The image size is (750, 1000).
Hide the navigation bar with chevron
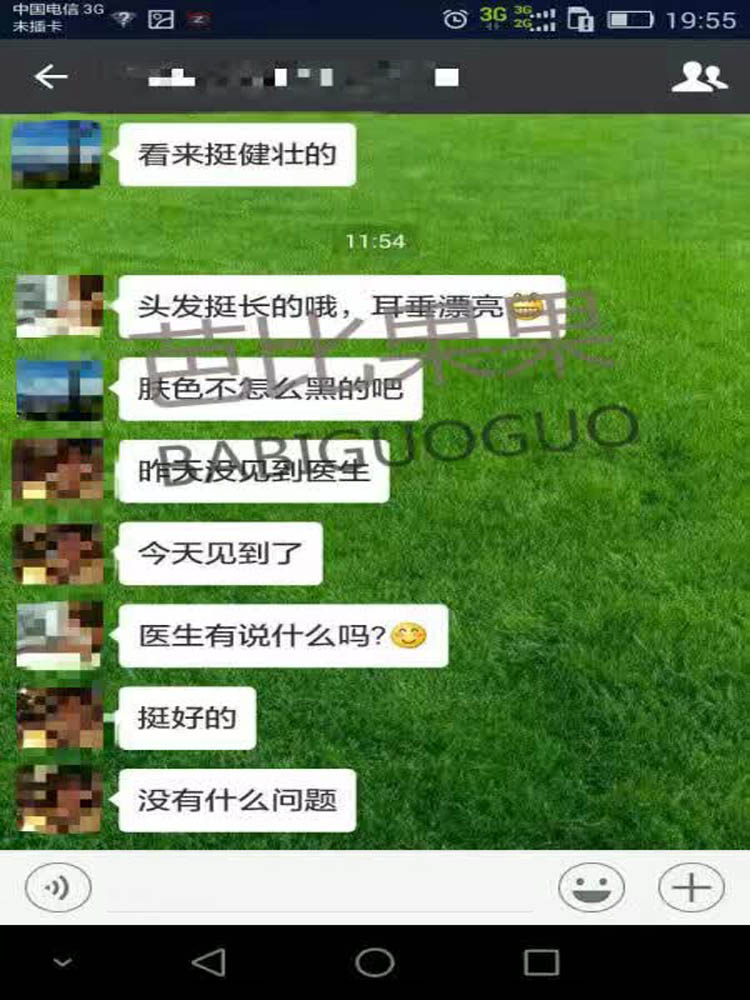coord(62,962)
